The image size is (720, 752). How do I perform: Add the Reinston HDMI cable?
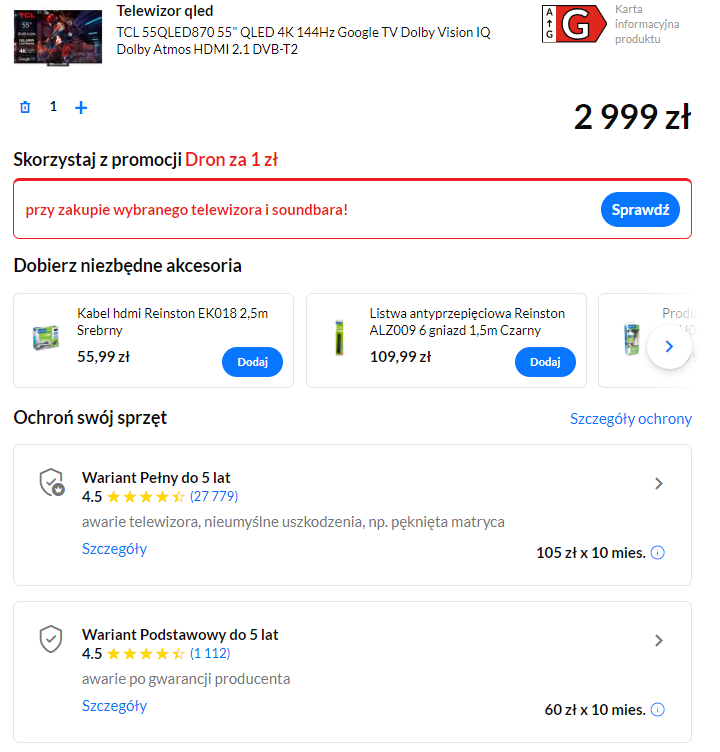pos(252,362)
